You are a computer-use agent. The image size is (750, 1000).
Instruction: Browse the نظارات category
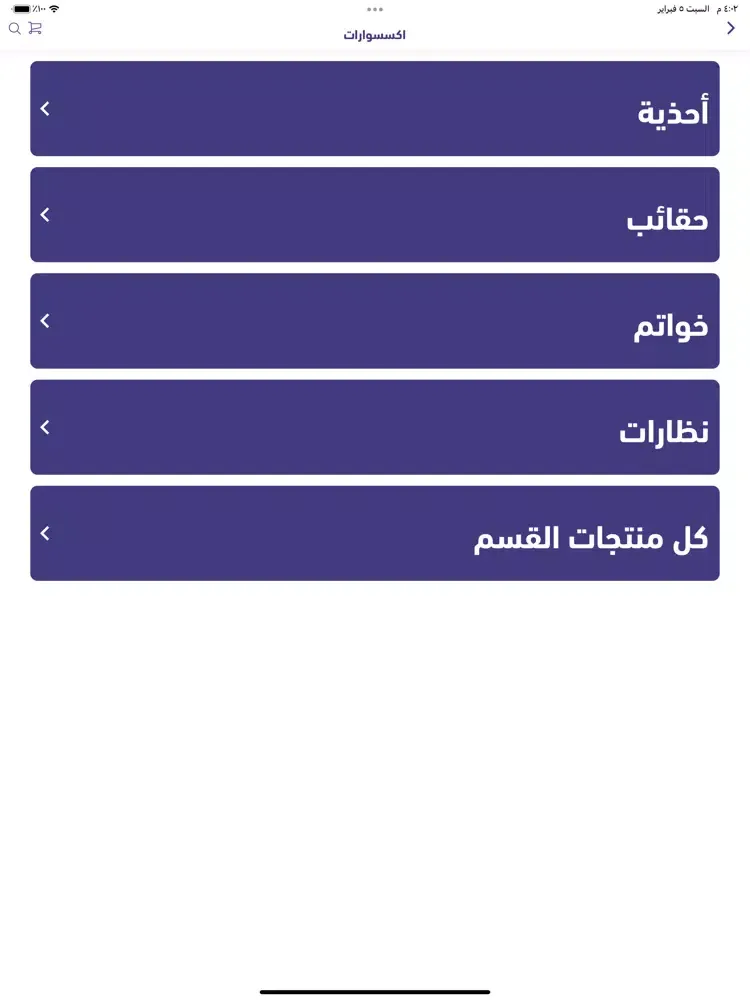[x=375, y=427]
